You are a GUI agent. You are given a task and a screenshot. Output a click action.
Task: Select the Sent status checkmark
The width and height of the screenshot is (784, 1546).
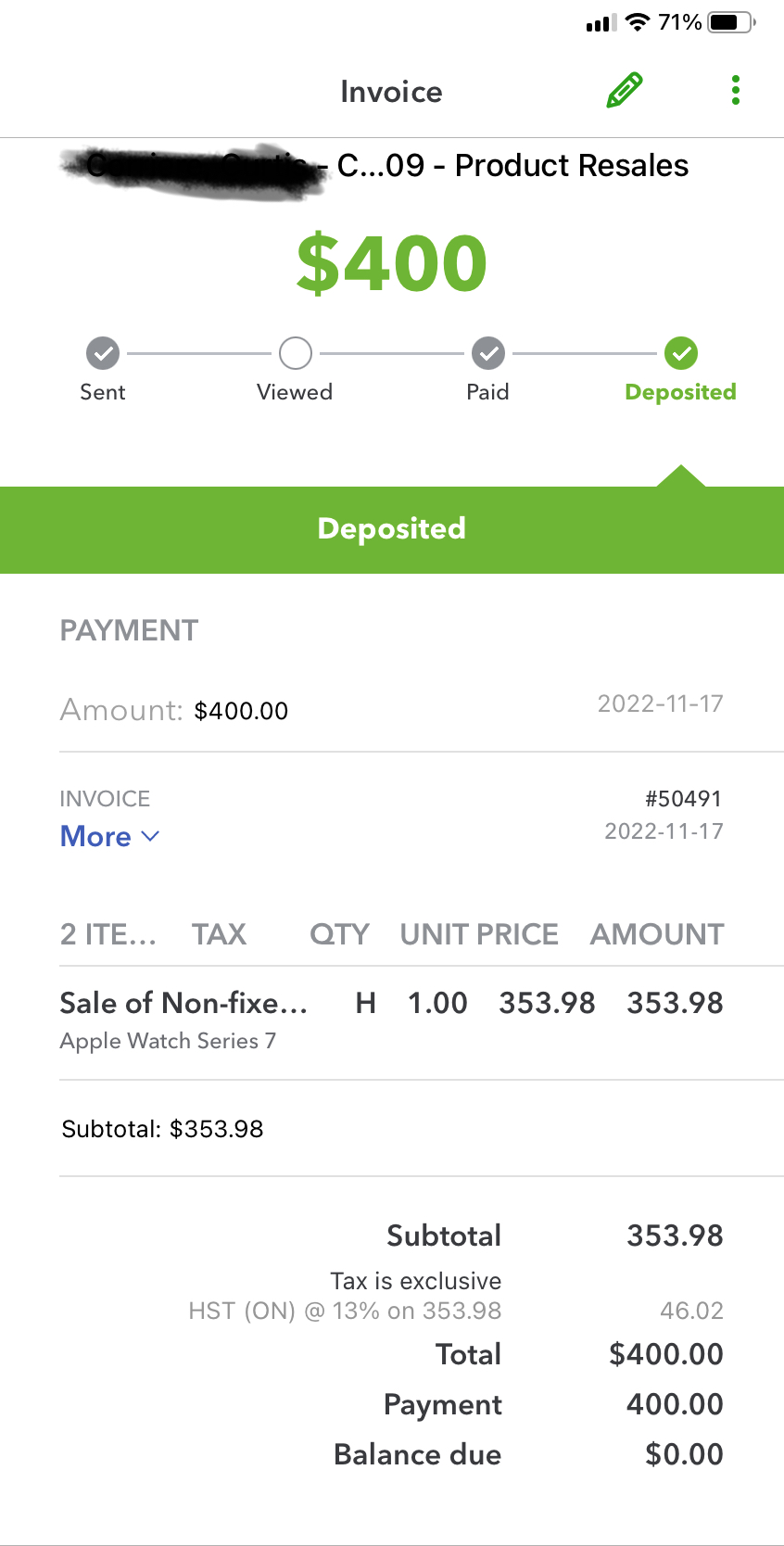pos(102,352)
